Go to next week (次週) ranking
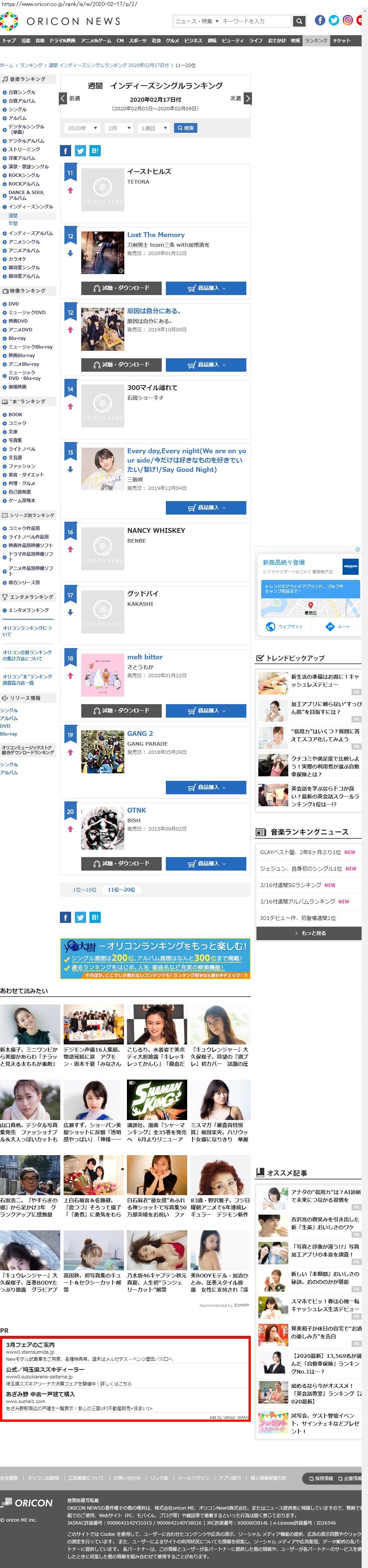Viewport: 368px width, 1568px height. click(247, 98)
